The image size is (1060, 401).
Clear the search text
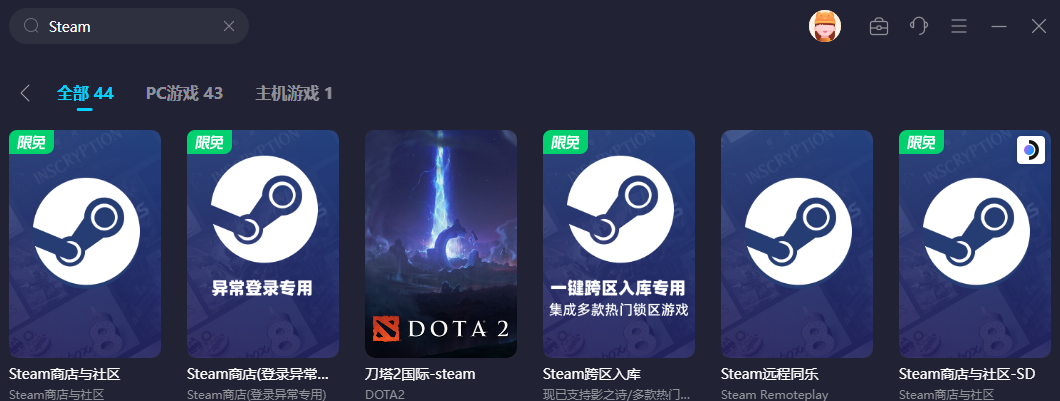229,27
